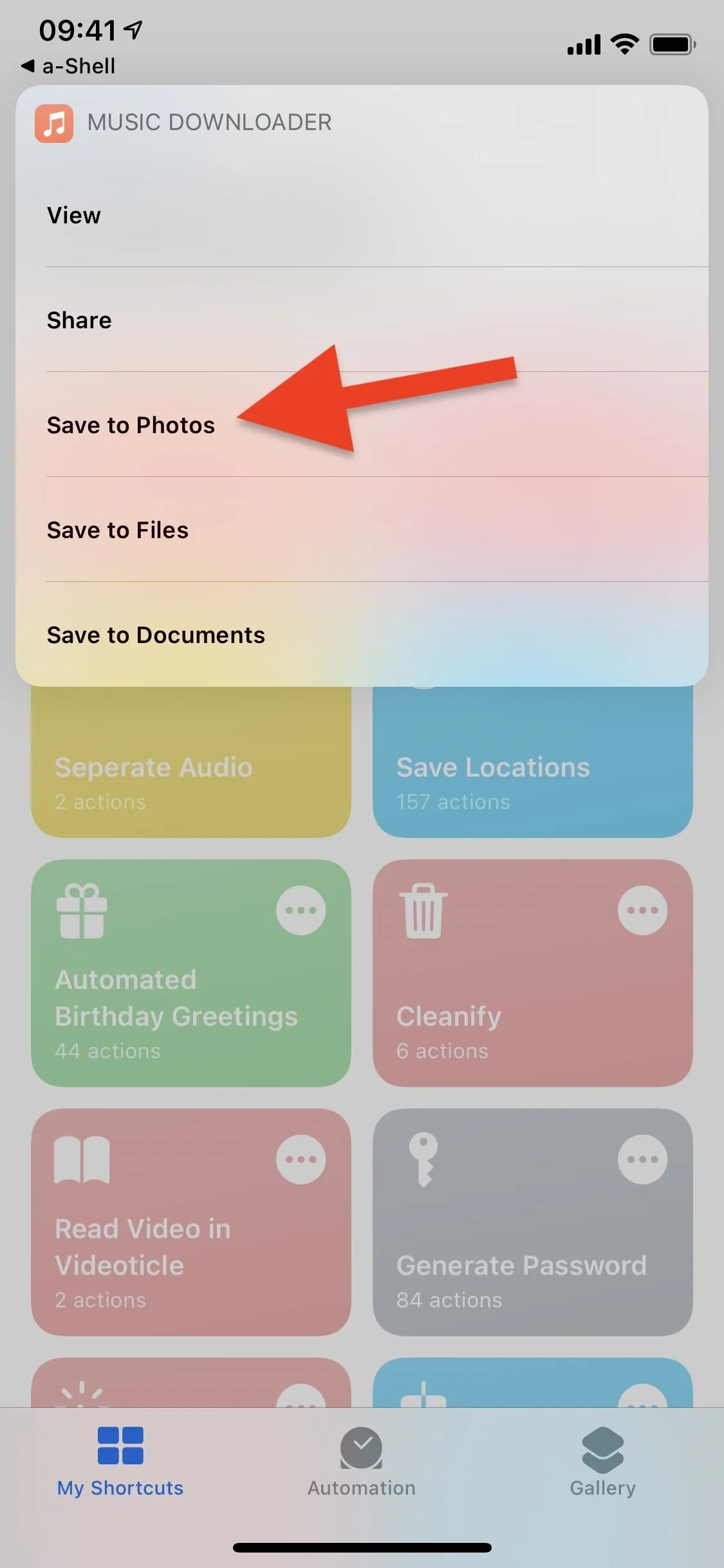
Task: Switch to the Automation tab
Action: click(362, 1462)
